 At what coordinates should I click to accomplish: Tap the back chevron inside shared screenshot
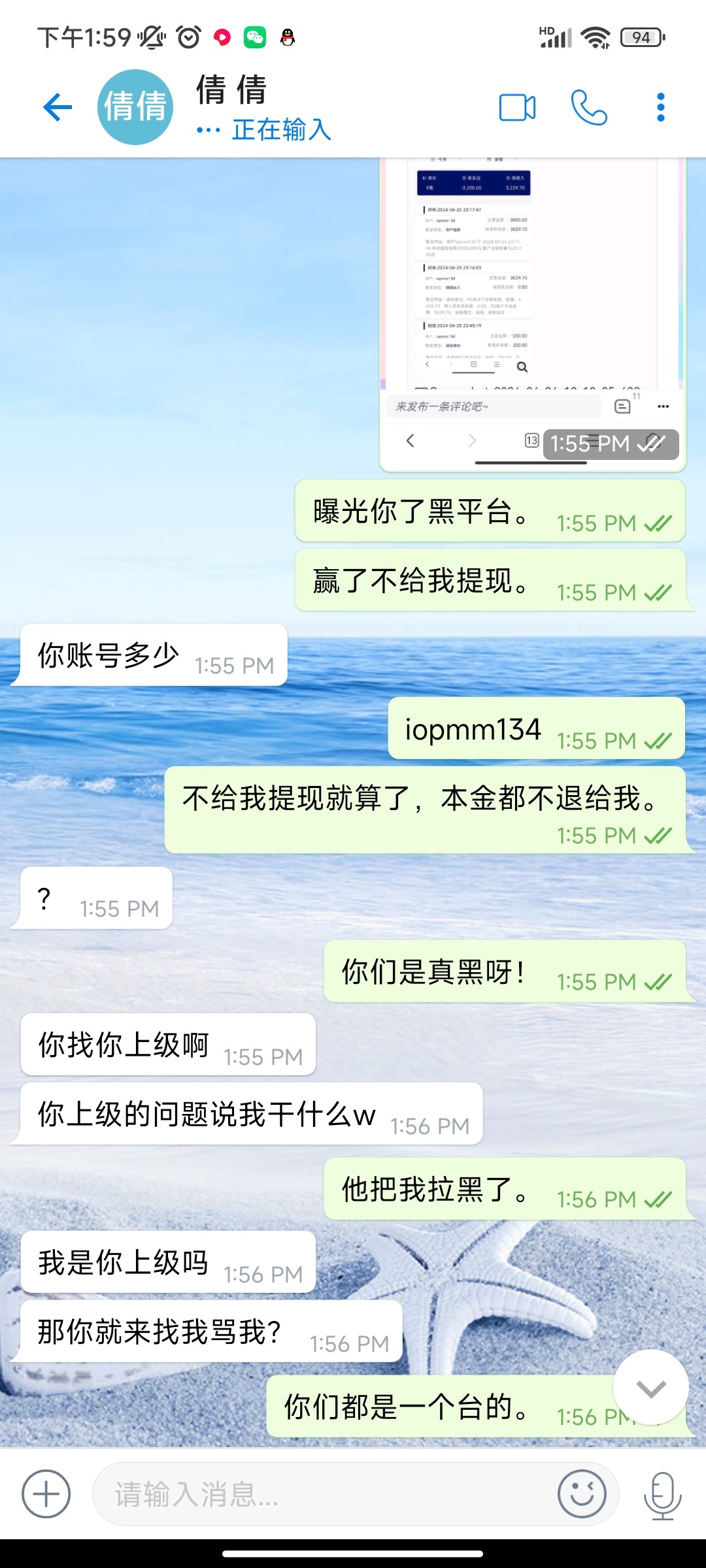click(x=411, y=442)
